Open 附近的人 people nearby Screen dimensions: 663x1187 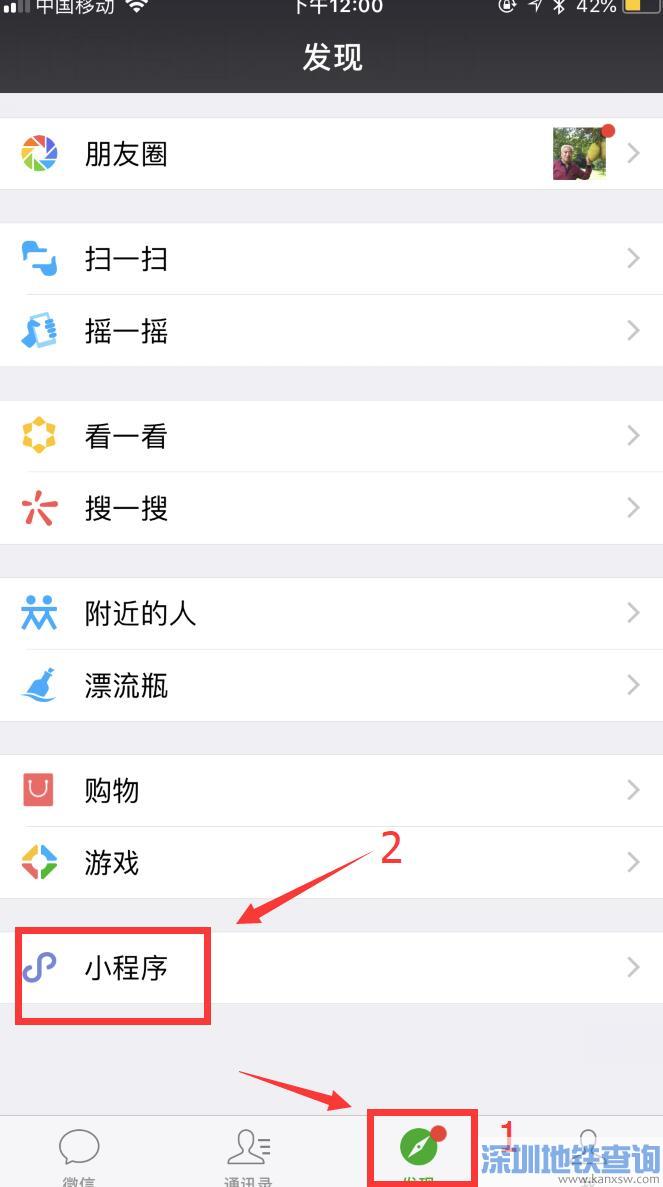click(x=330, y=613)
